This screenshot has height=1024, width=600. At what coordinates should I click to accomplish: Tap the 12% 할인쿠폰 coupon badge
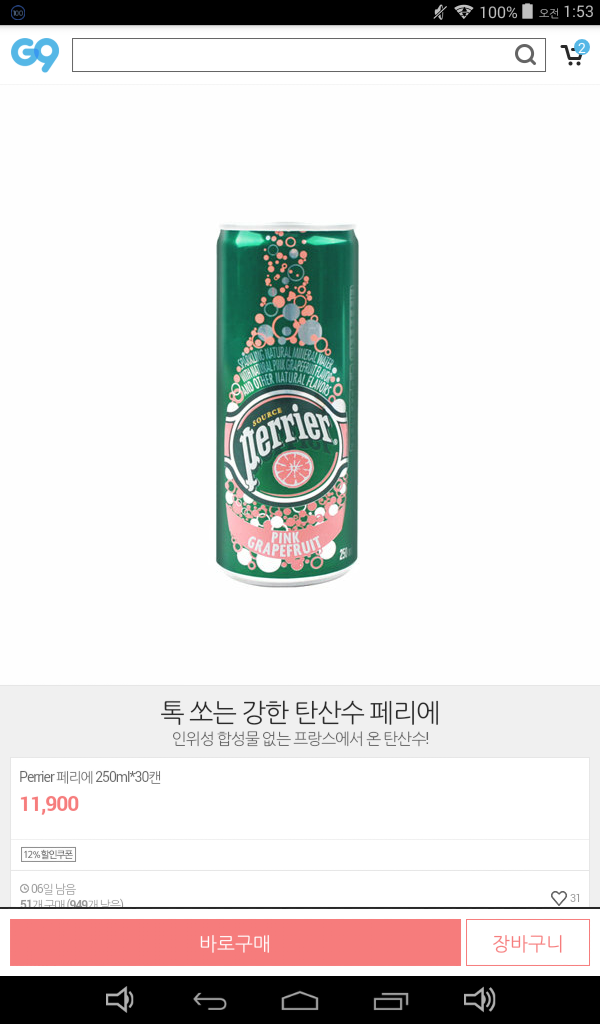tap(48, 854)
